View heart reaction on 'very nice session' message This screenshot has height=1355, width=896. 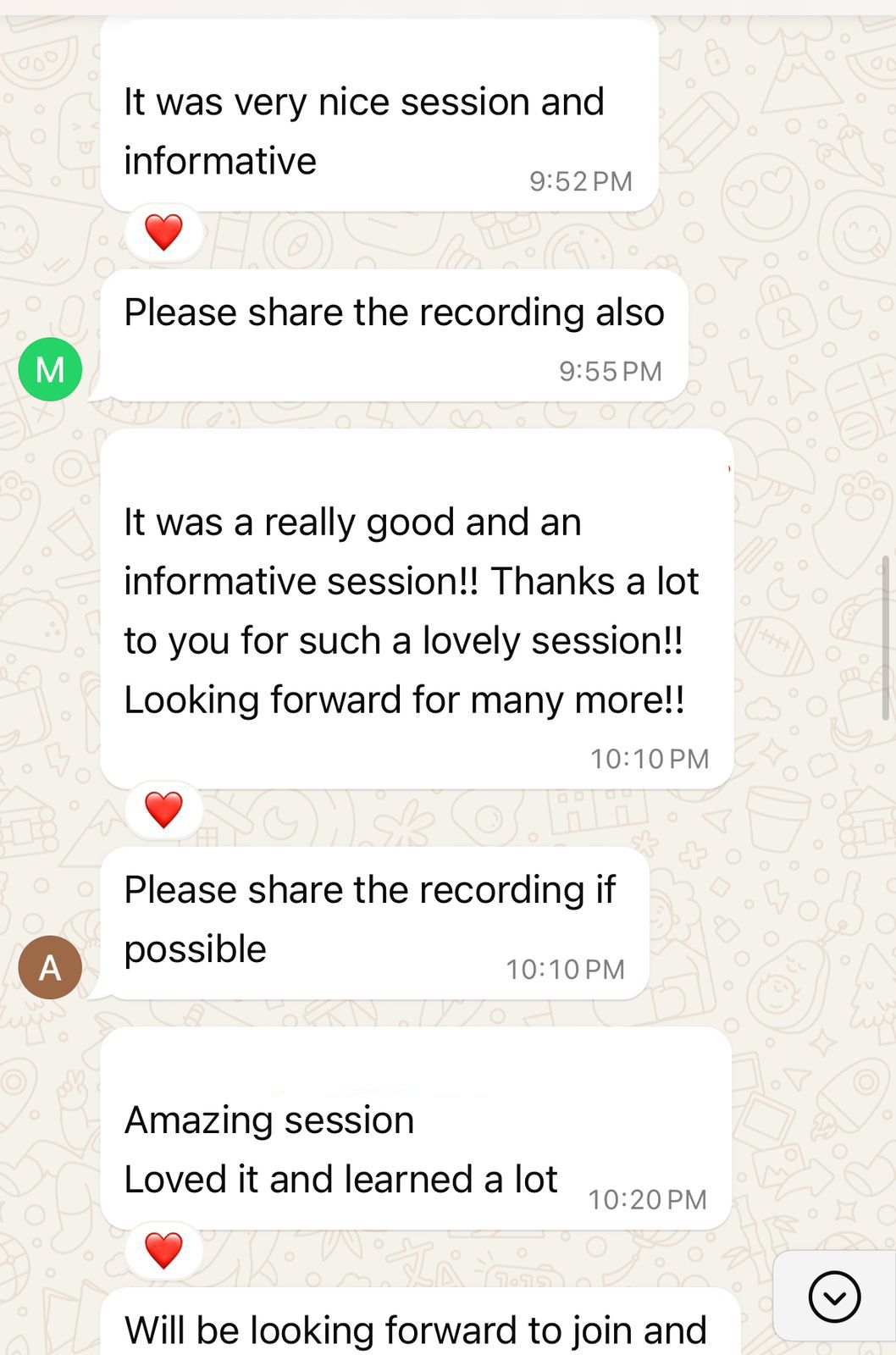click(x=164, y=232)
